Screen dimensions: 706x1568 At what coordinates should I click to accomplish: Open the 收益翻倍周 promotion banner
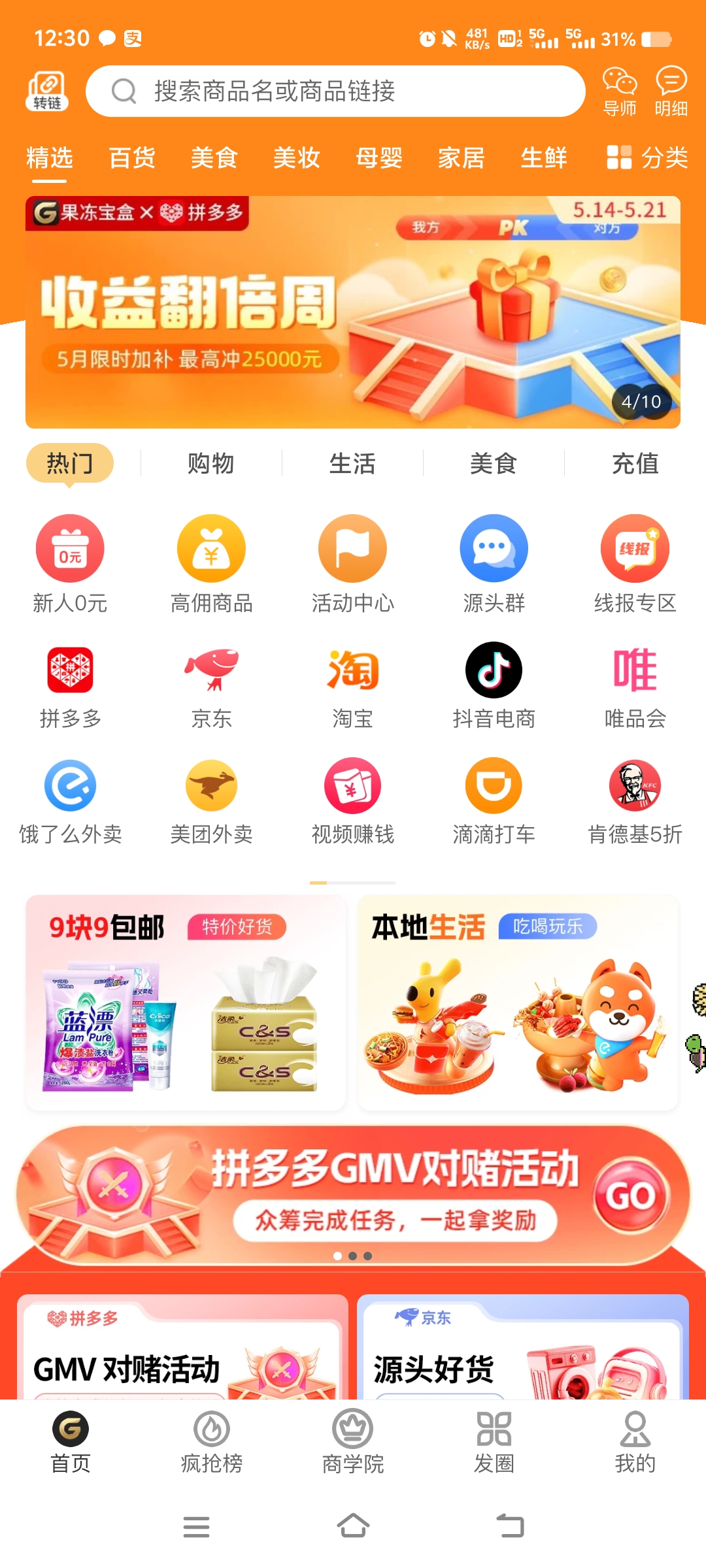click(352, 312)
